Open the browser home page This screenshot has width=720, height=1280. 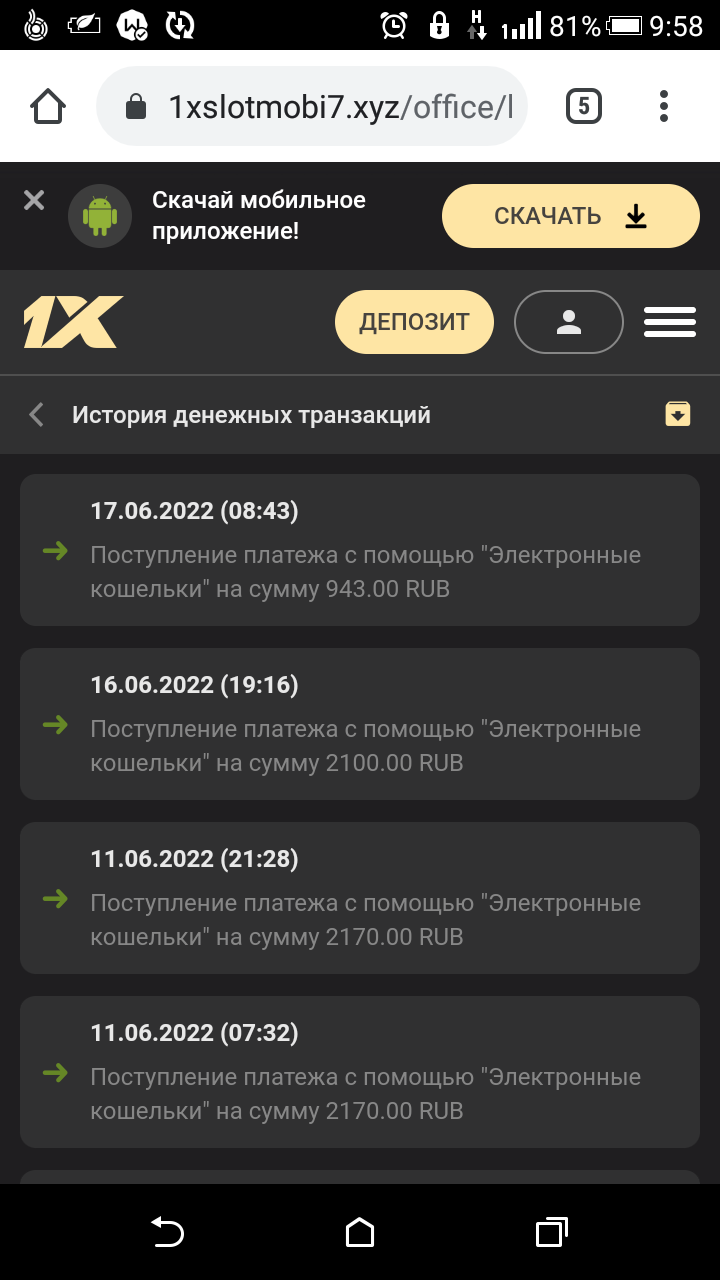click(x=48, y=106)
